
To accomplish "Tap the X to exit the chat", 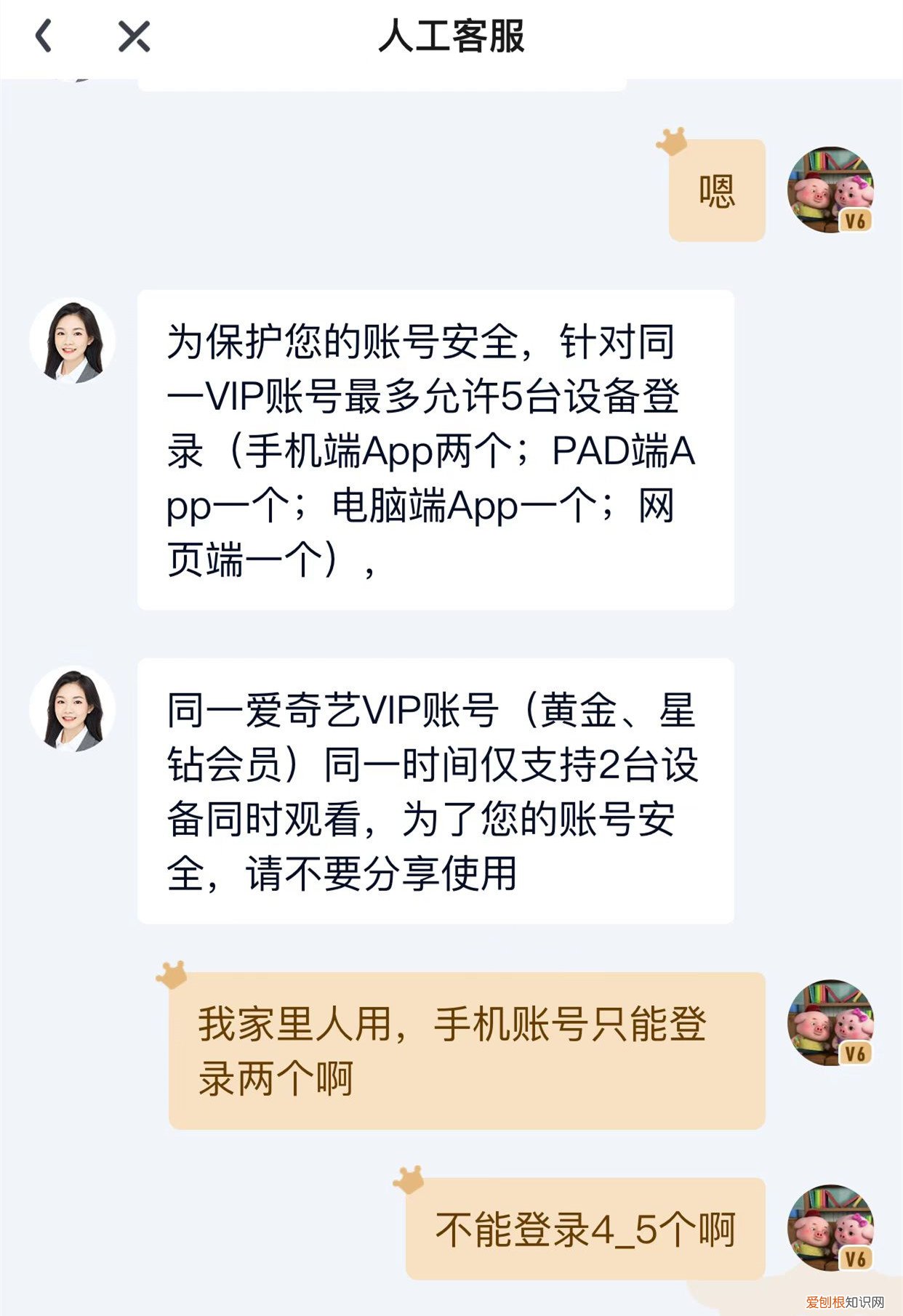I will [x=132, y=35].
